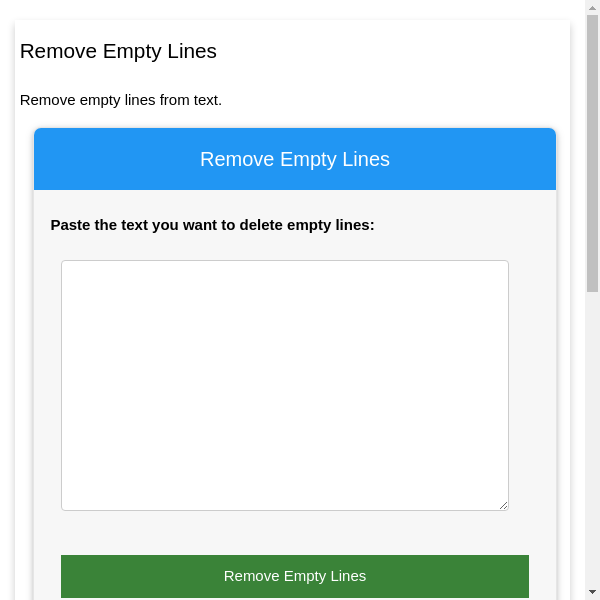Click the scrollbar down arrow
The width and height of the screenshot is (600, 600).
click(x=592, y=592)
